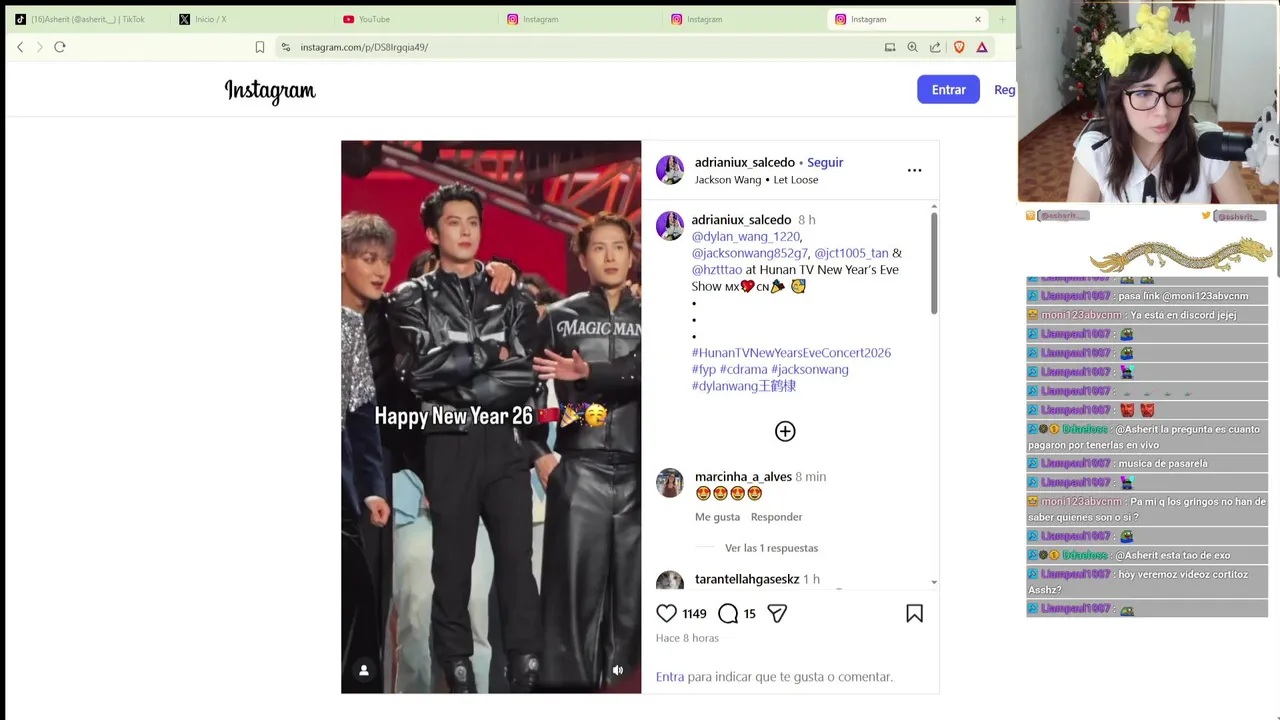Tap "Me gusta" under marcinha_a_alves's comment
This screenshot has height=720, width=1280.
(x=717, y=517)
